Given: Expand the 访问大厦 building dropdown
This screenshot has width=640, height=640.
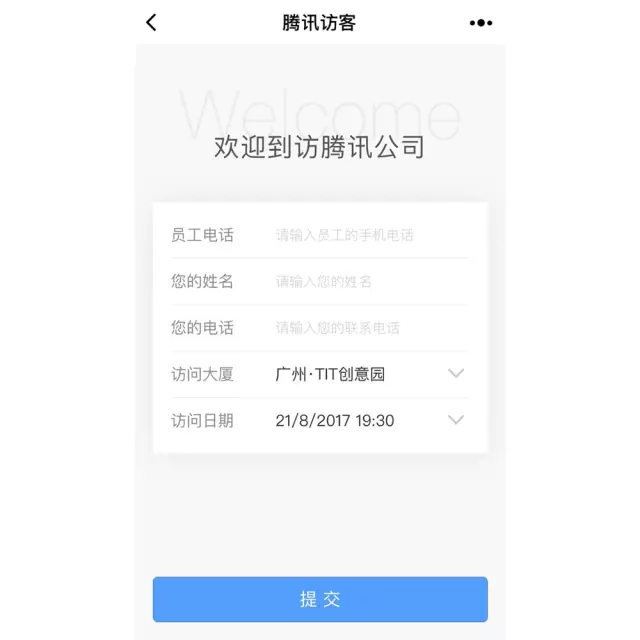Looking at the screenshot, I should click(455, 374).
